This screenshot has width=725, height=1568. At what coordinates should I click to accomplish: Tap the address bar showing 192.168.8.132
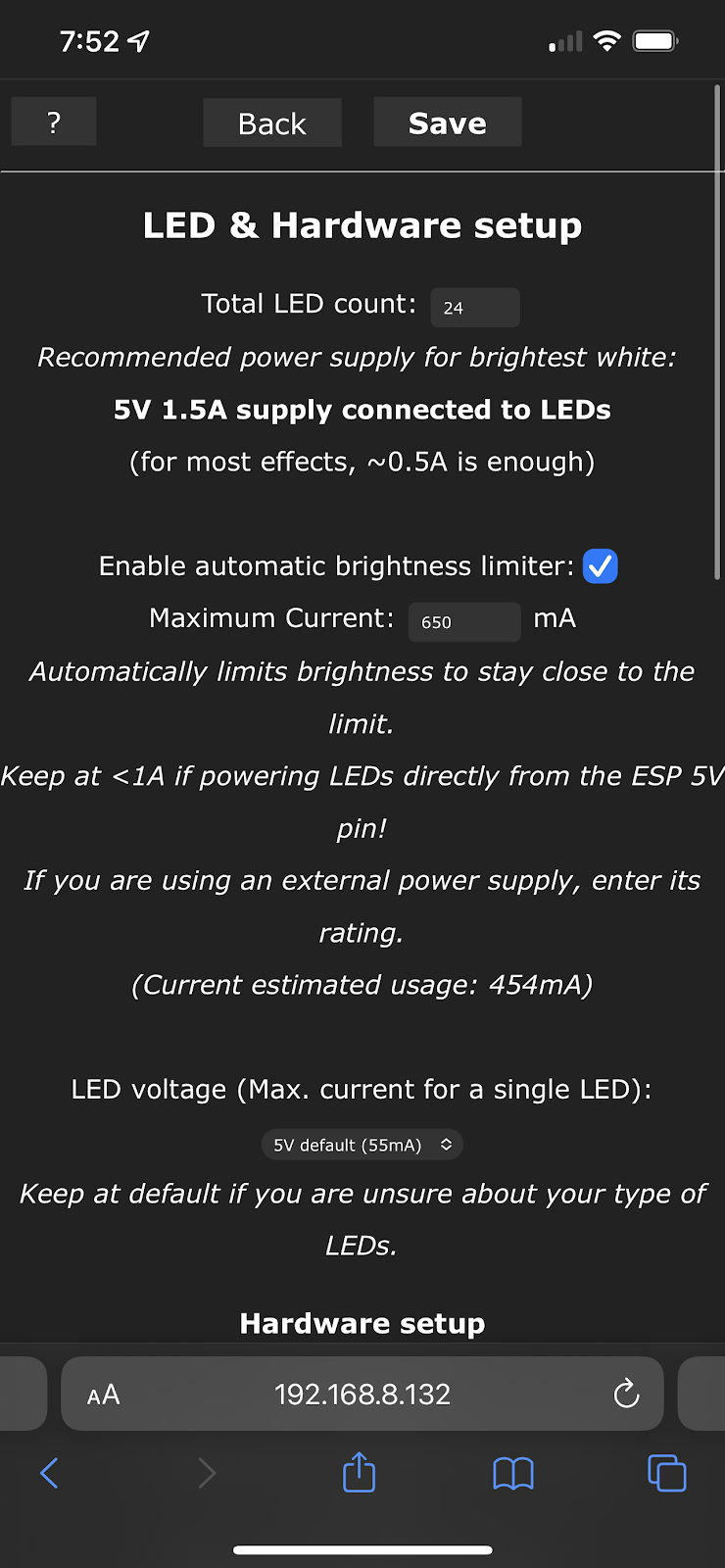(362, 1394)
